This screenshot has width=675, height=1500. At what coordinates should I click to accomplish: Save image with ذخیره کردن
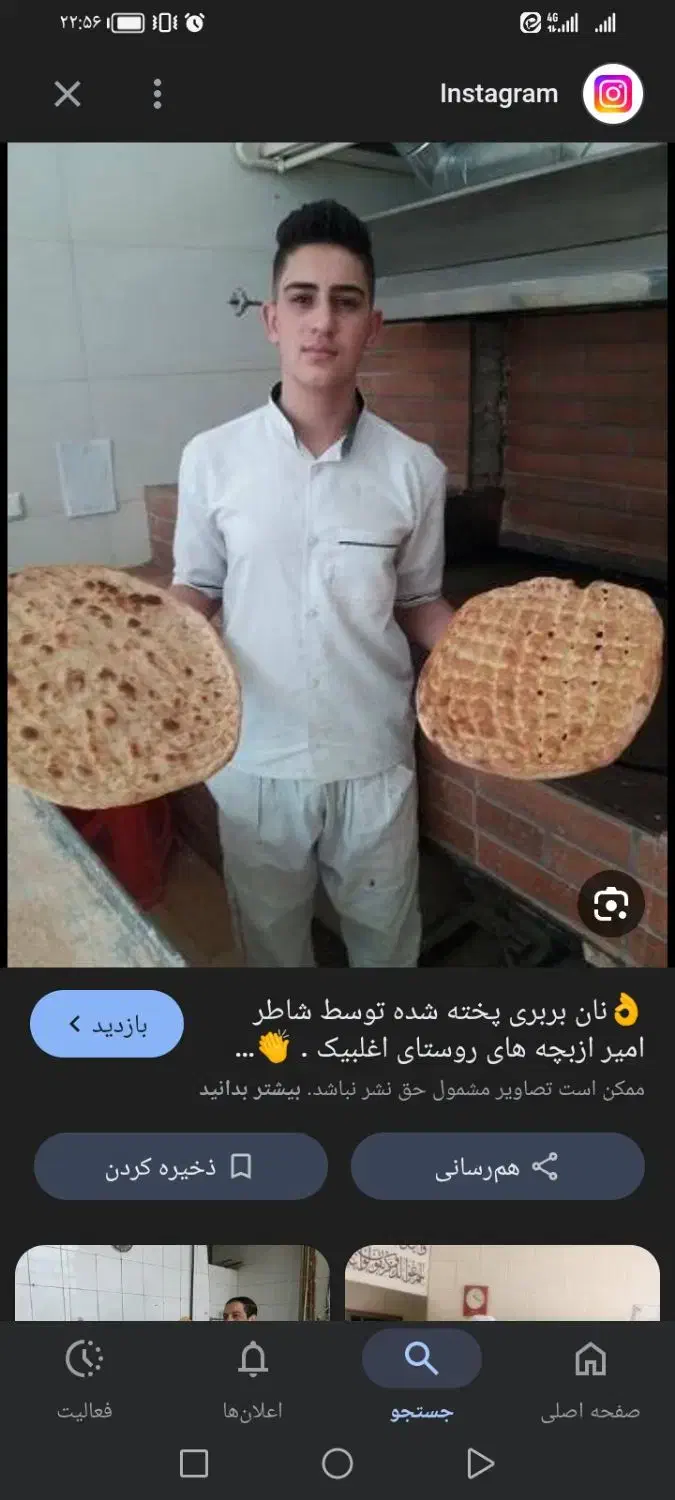(181, 1166)
